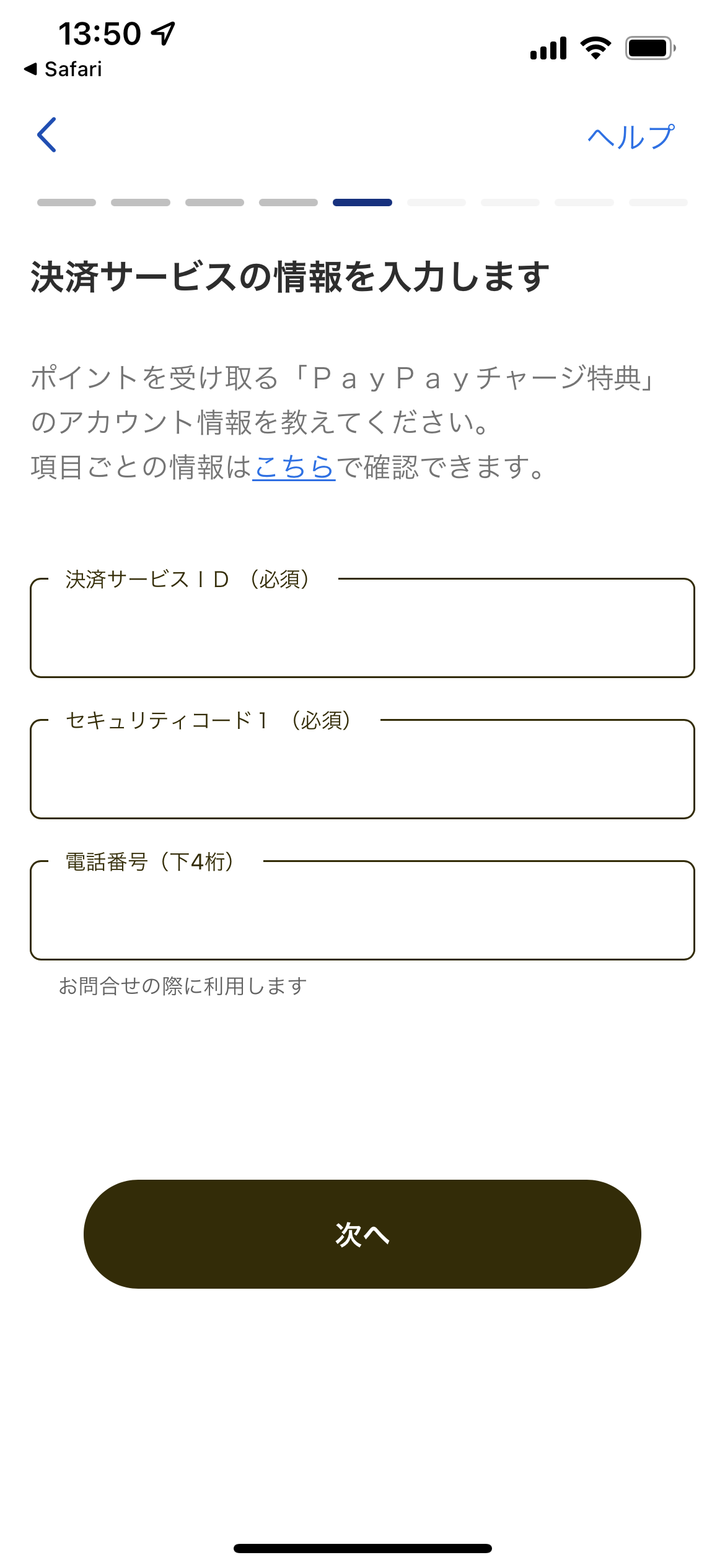
Task: Go back with the blue arrow
Action: coord(47,135)
